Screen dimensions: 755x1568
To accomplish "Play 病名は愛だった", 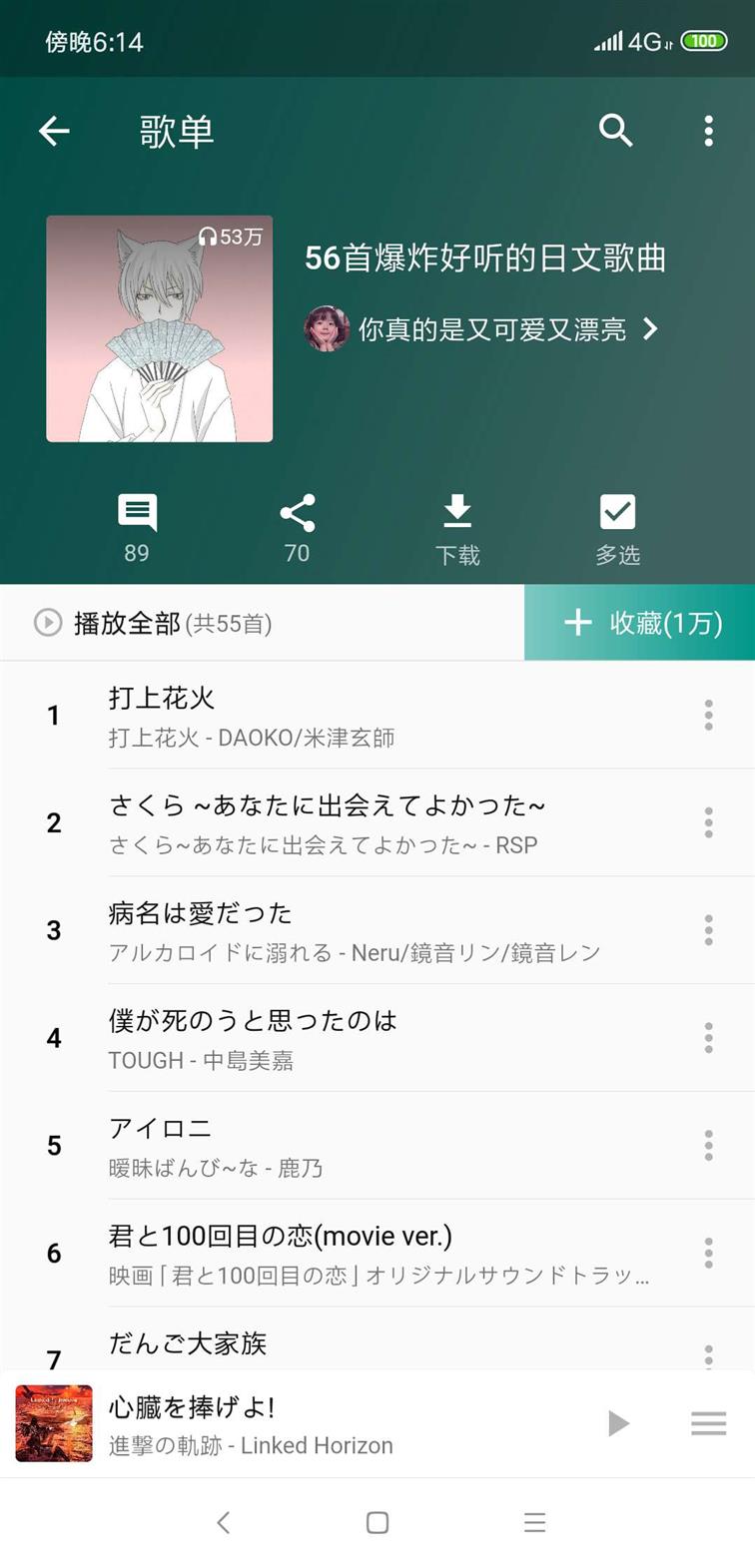I will [x=350, y=930].
